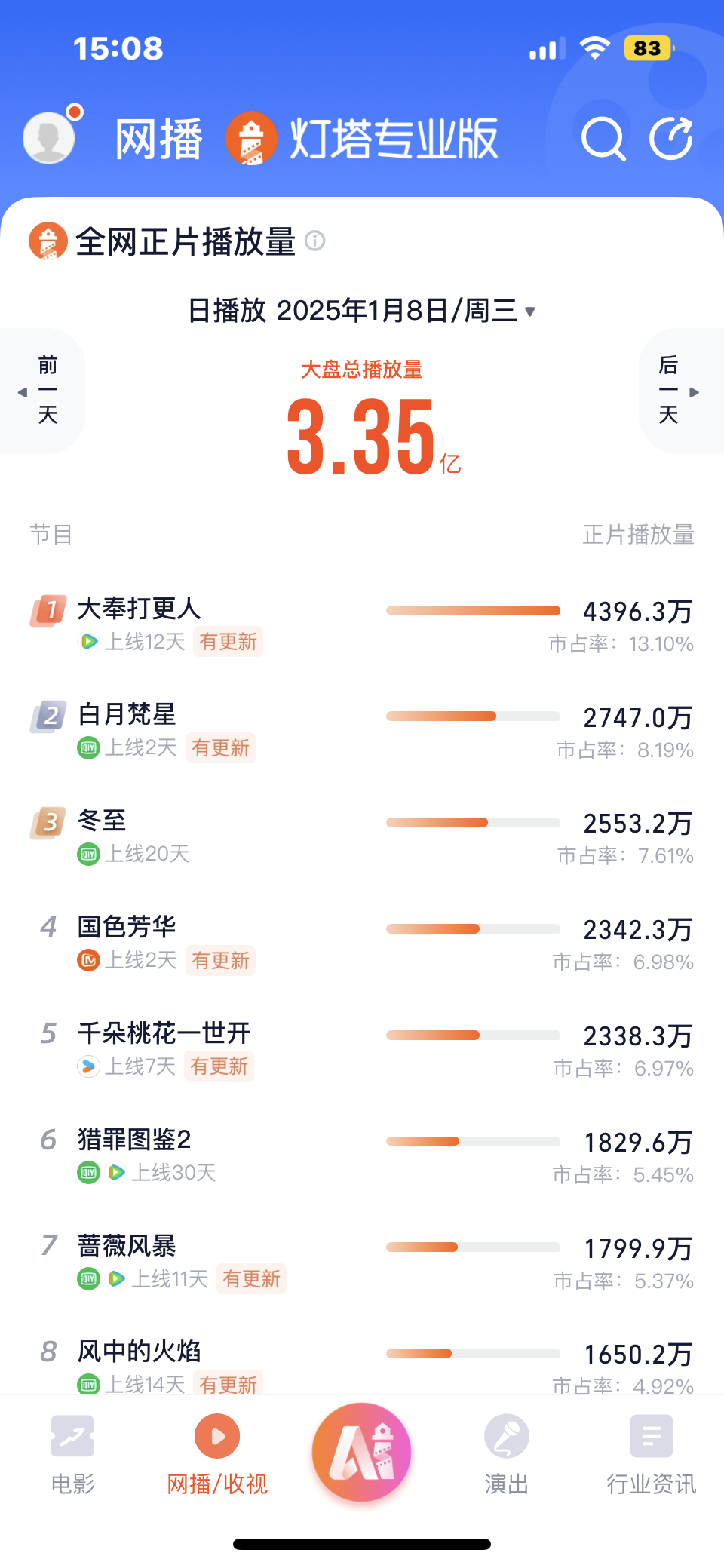Viewport: 724px width, 1568px height.
Task: Open the date picker for 2025年1月8日
Action: pyautogui.click(x=362, y=311)
